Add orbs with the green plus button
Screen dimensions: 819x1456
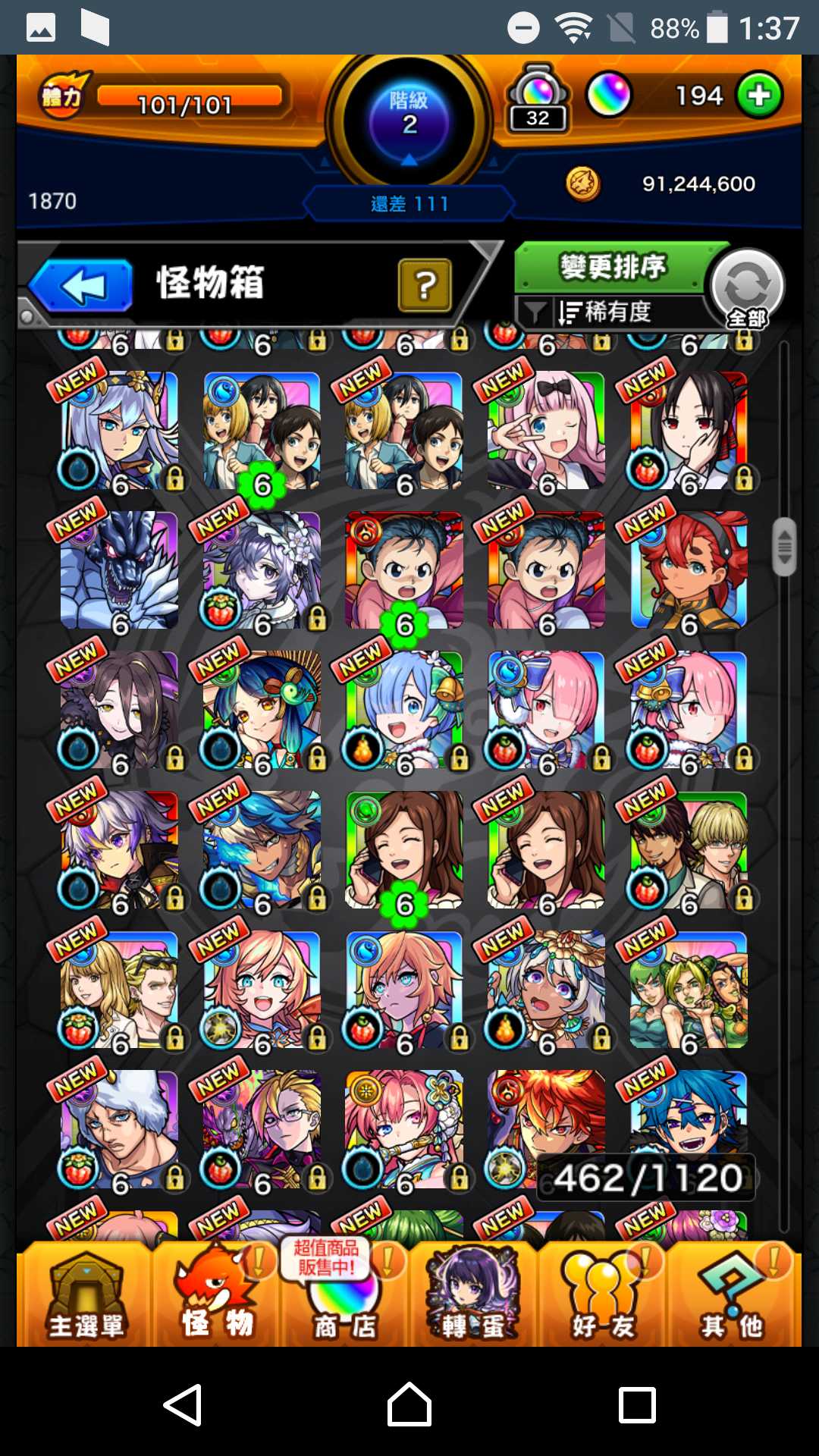tap(759, 96)
